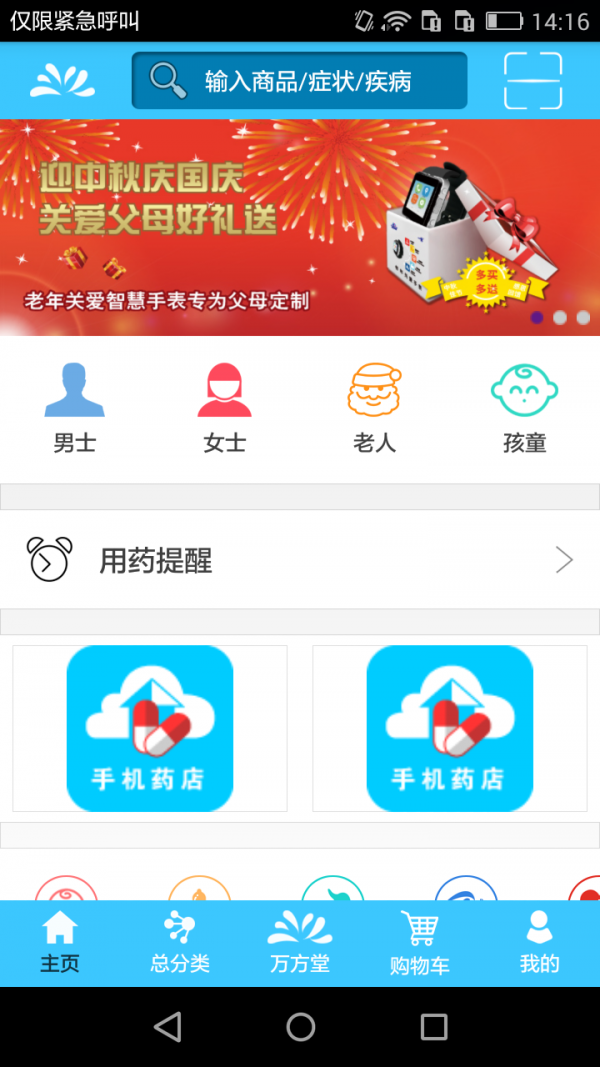Screen dimensions: 600x1067
Task: Select the 女士 category
Action: [x=225, y=407]
